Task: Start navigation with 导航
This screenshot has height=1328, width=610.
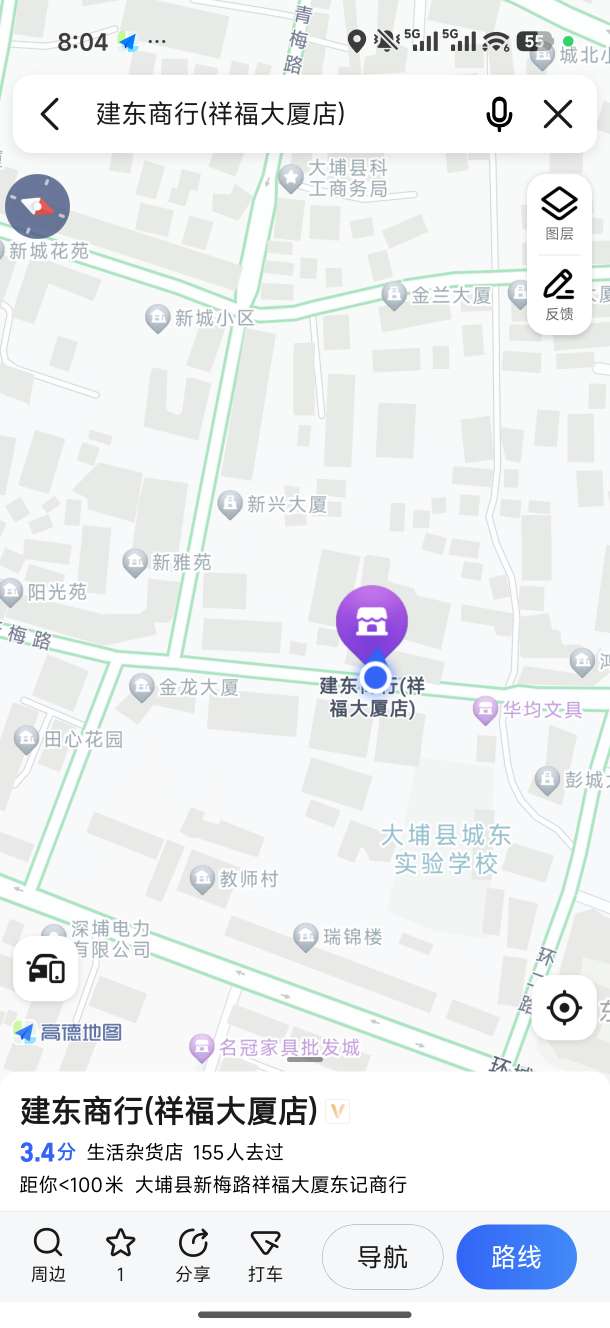Action: 382,1256
